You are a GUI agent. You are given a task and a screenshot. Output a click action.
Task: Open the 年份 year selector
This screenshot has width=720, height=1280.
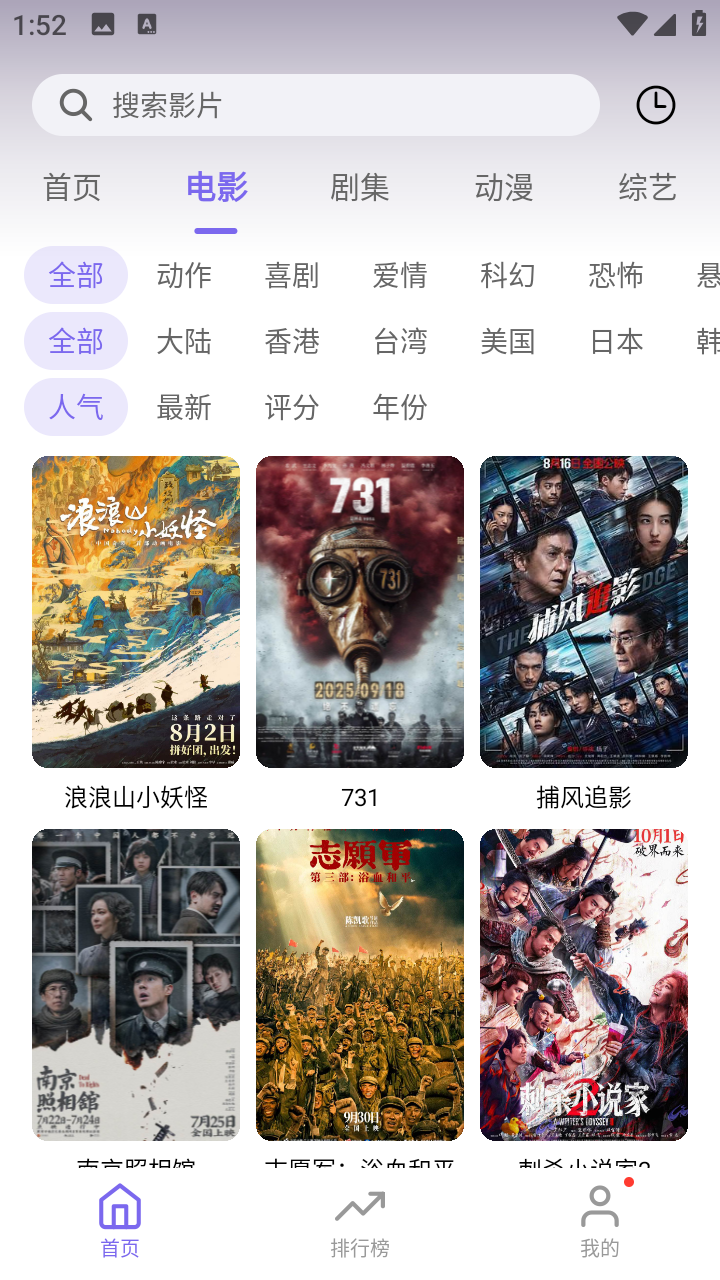[x=400, y=407]
